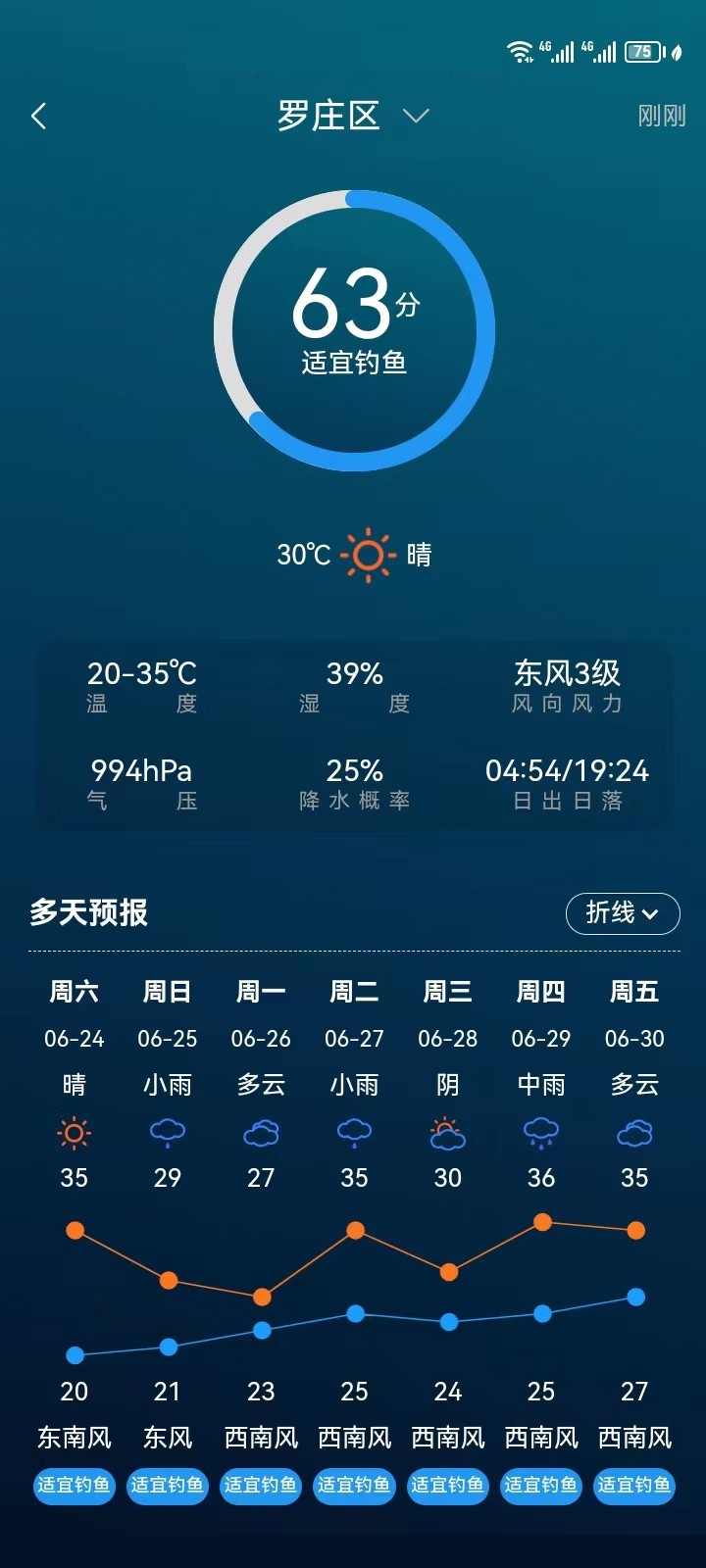
Task: Select the 适宜钓鱼 chip for 06-30
Action: tap(634, 1486)
